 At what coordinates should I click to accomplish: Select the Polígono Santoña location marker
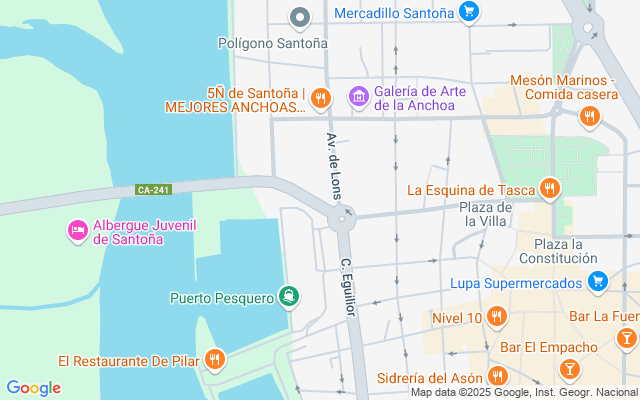tap(300, 18)
